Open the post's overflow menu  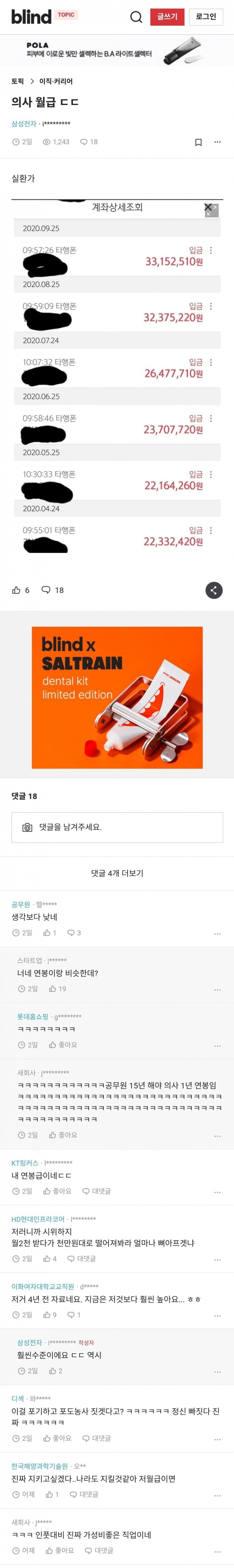tap(217, 142)
